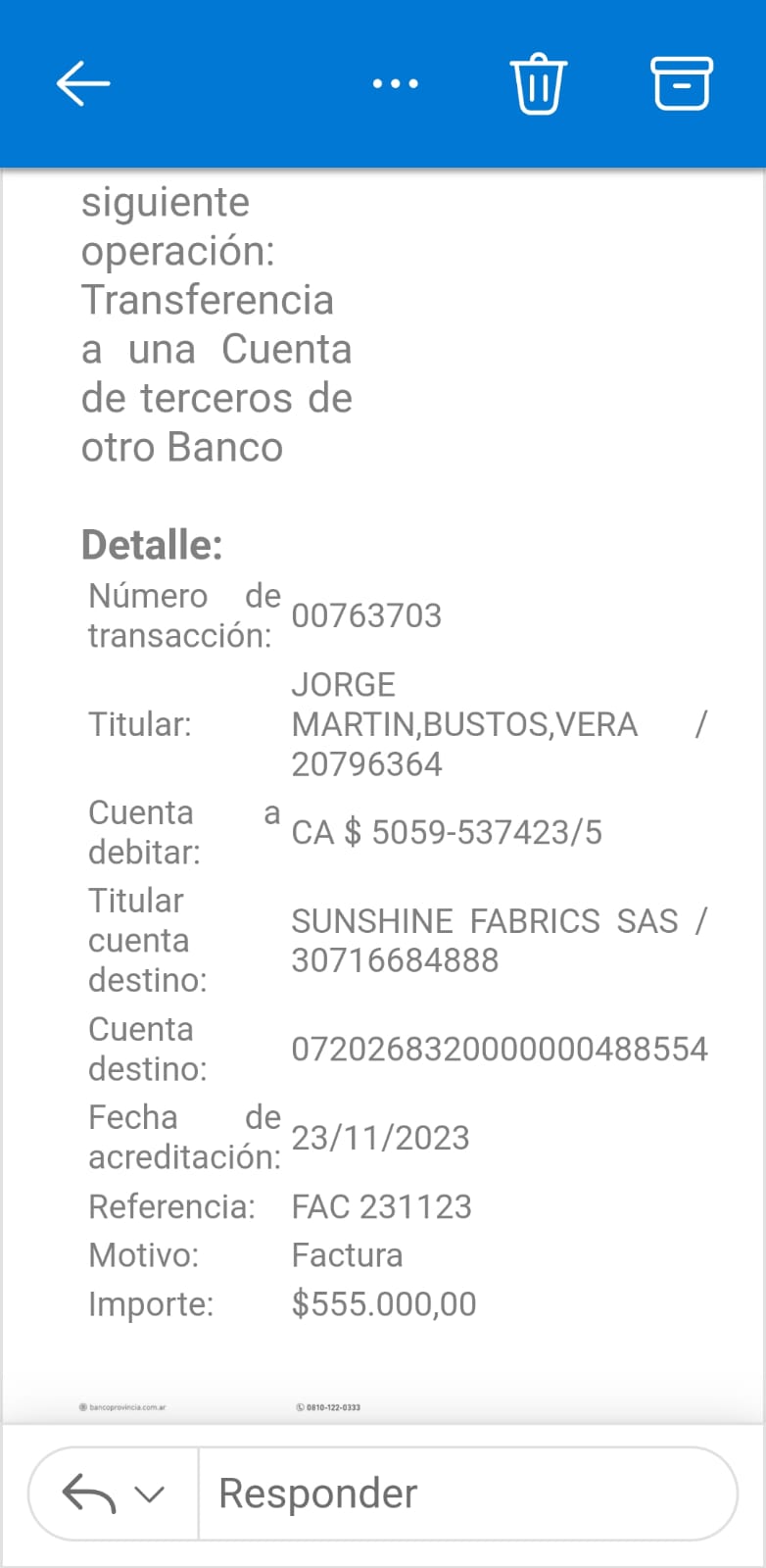Open the three-dot overflow menu
Viewport: 766px width, 1568px height.
tap(395, 84)
